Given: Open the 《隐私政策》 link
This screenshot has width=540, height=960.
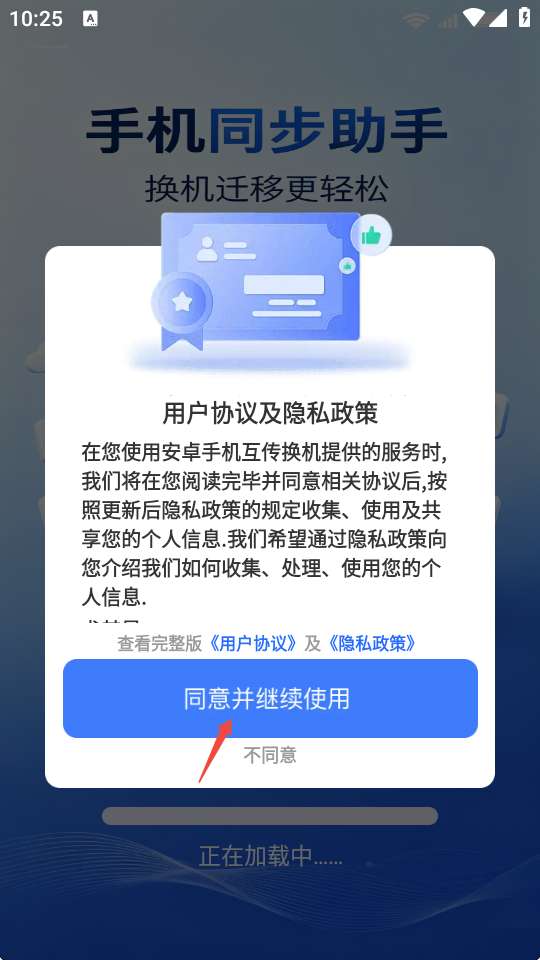Looking at the screenshot, I should [372, 643].
